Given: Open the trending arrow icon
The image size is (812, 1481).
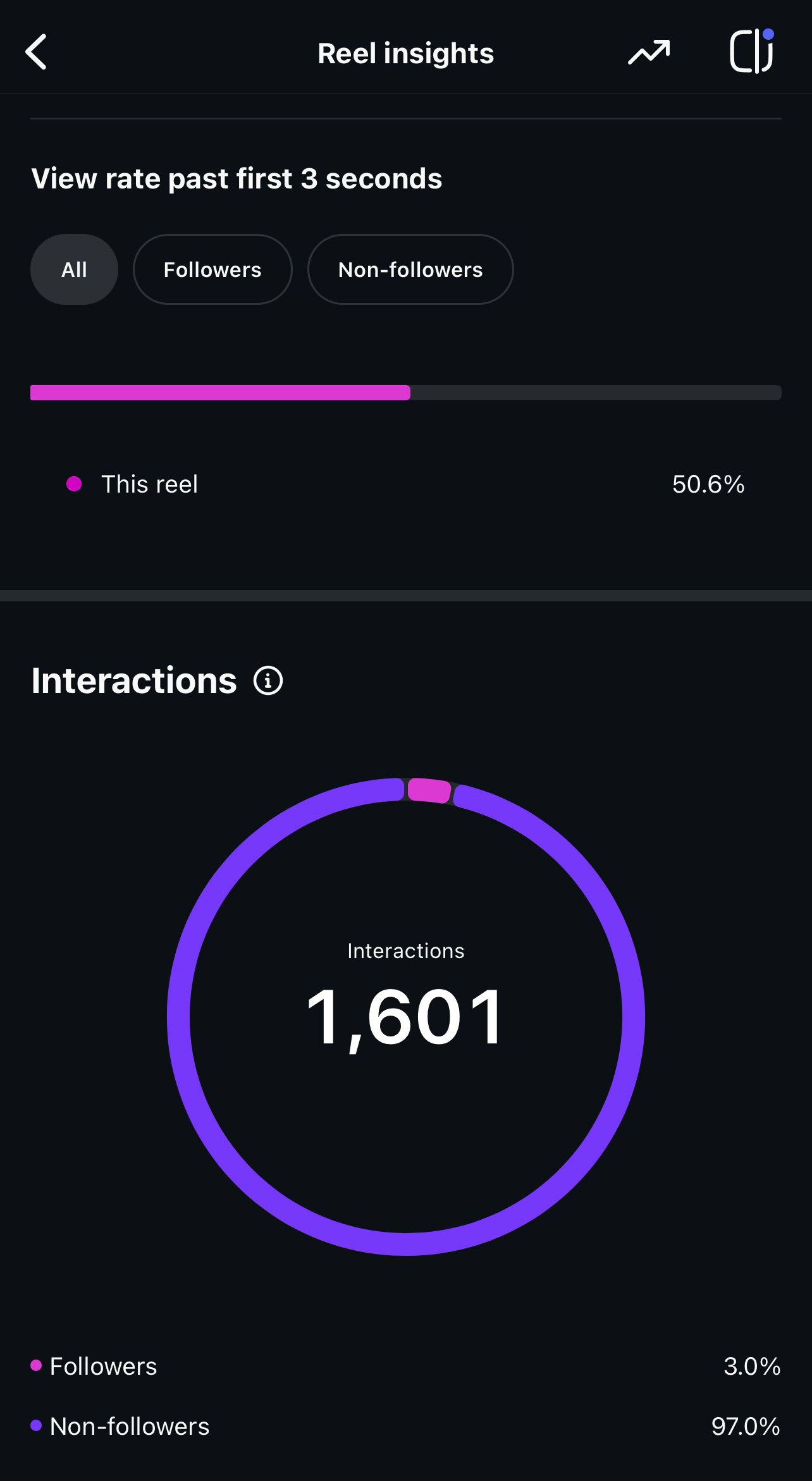Looking at the screenshot, I should click(x=648, y=52).
